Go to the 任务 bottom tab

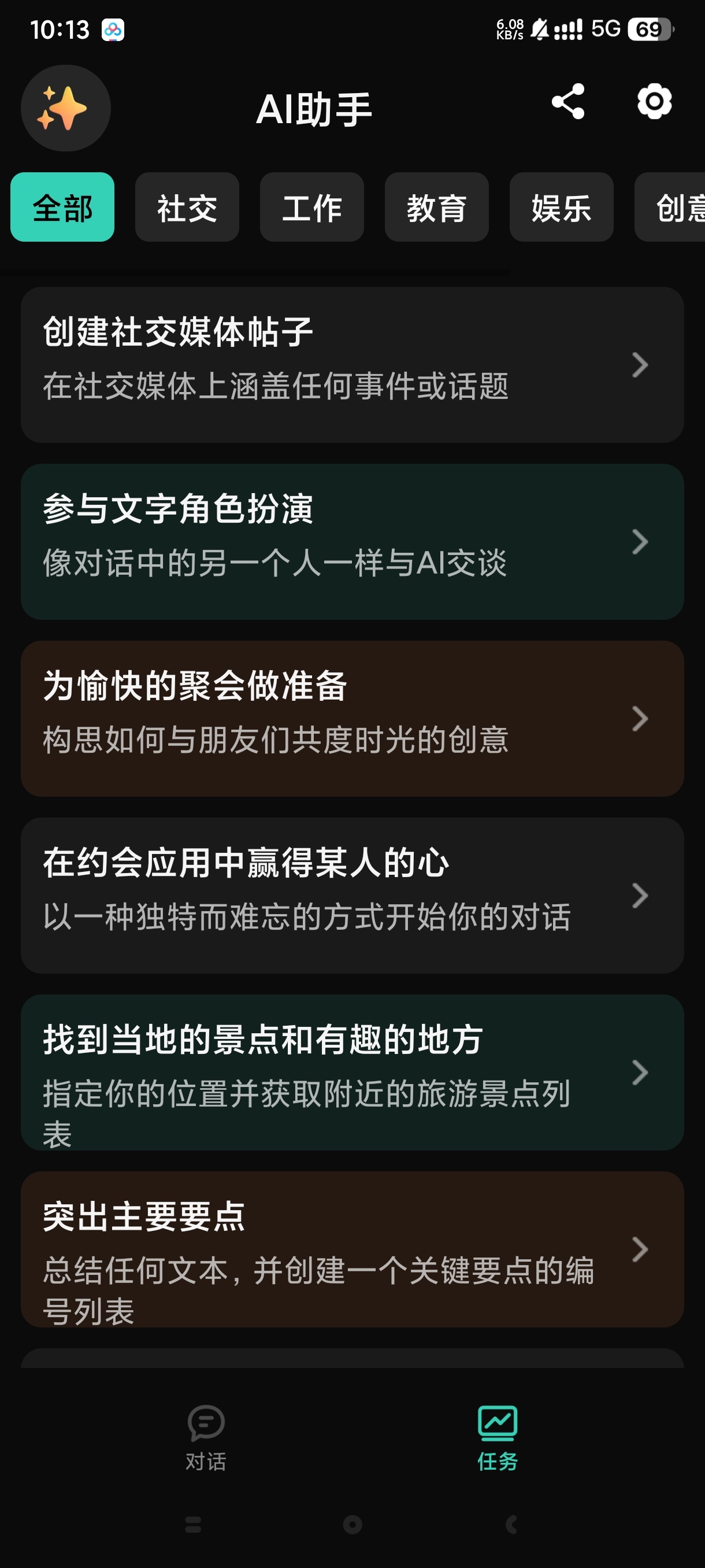(x=497, y=1437)
